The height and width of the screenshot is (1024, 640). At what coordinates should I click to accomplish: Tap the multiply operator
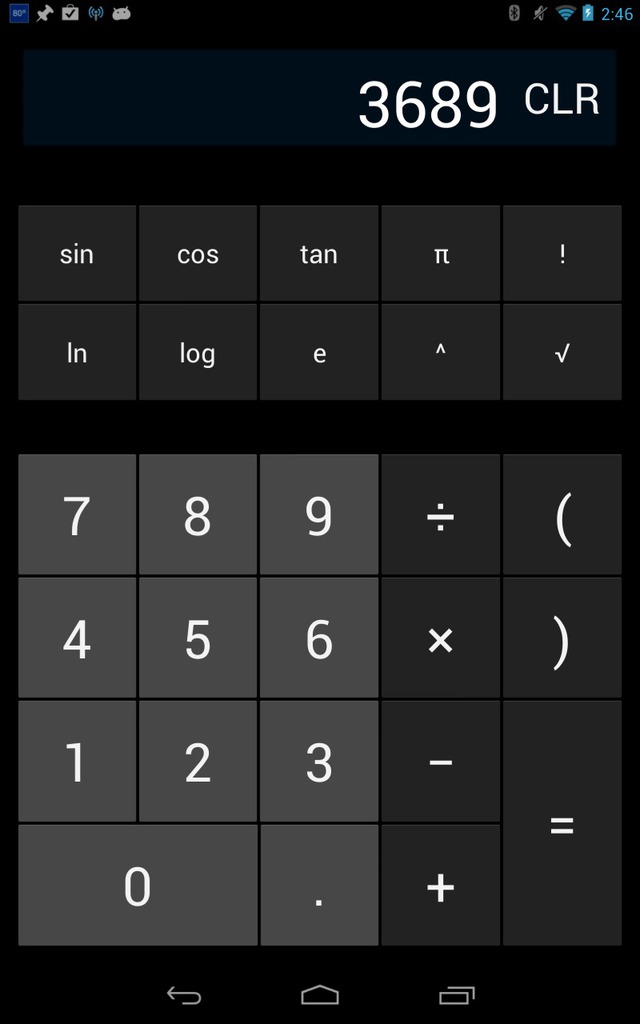point(441,638)
